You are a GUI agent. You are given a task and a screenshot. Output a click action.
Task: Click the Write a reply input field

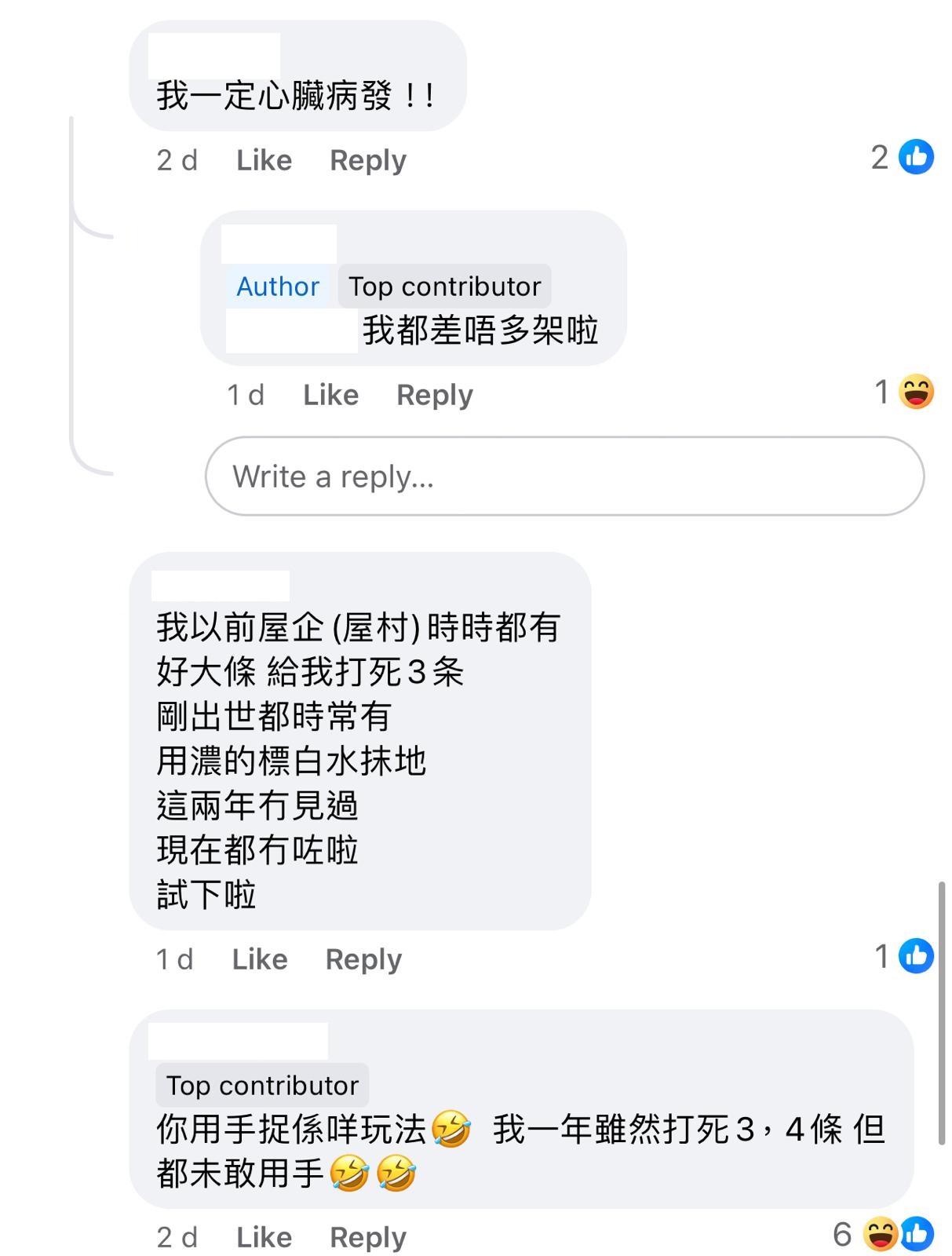564,476
